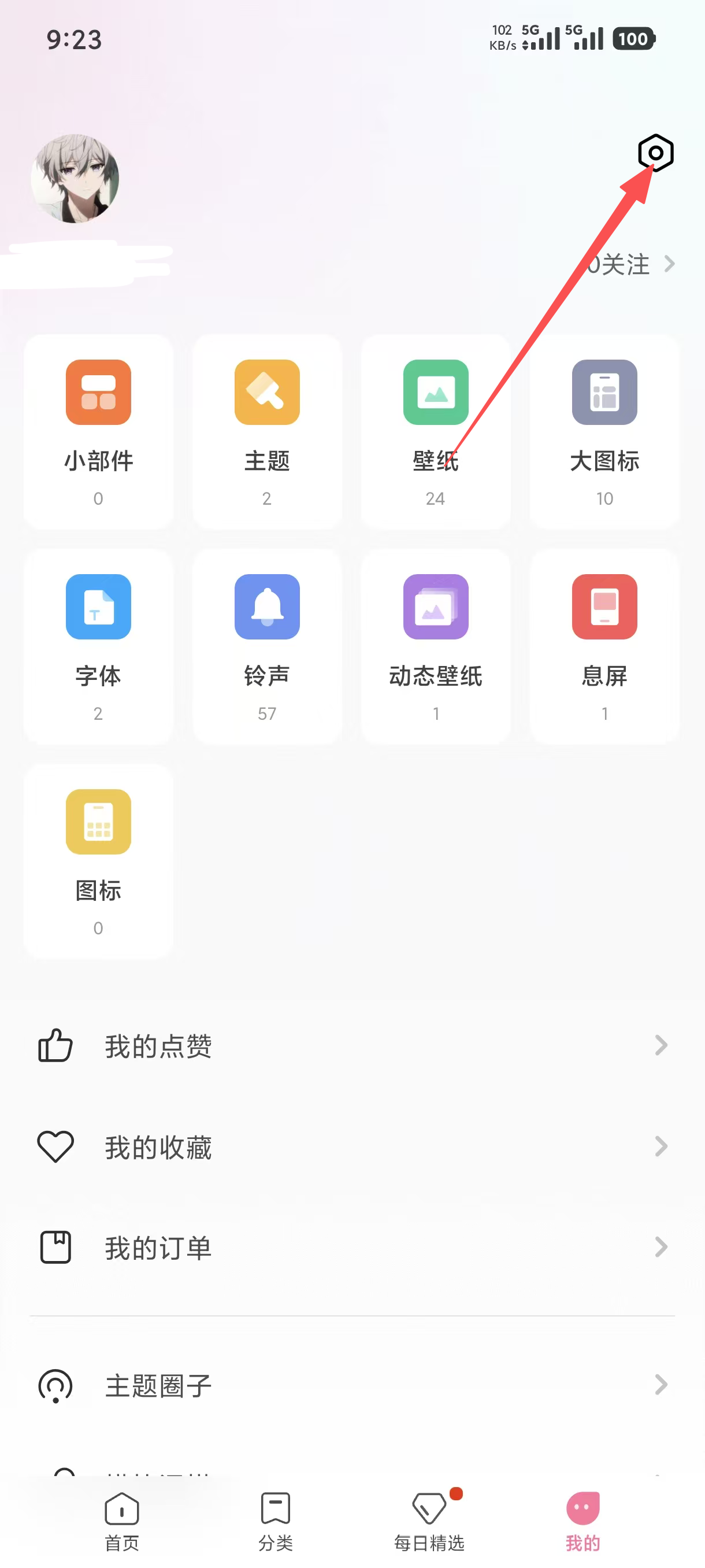This screenshot has width=705, height=1568.
Task: Open 图标 icons card
Action: [99, 861]
